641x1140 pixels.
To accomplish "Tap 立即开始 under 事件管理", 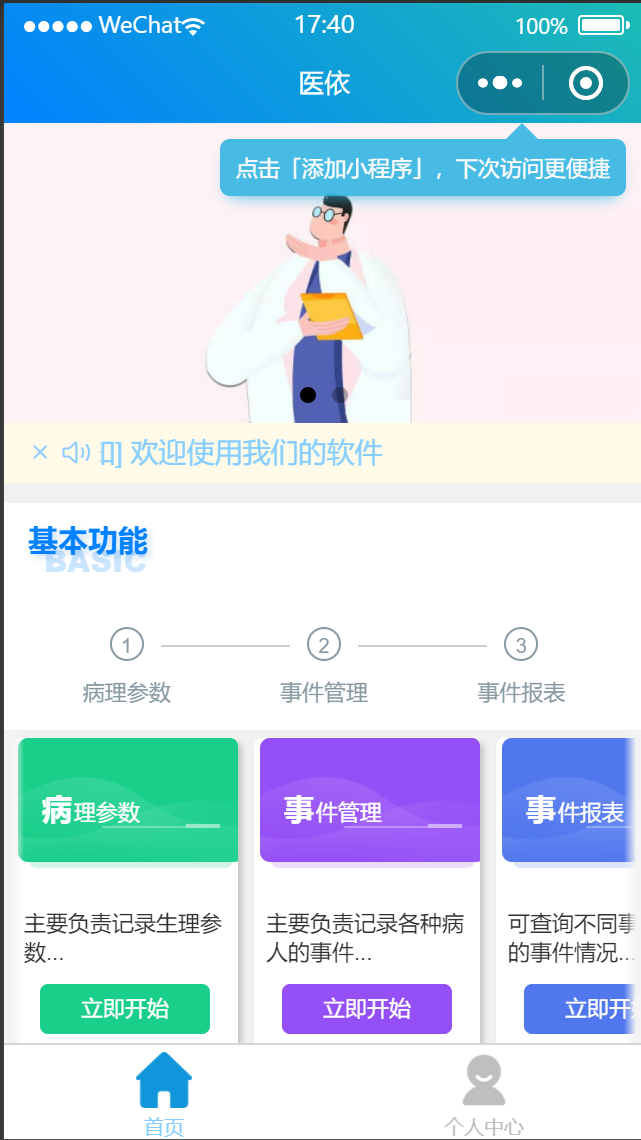I will point(367,1008).
